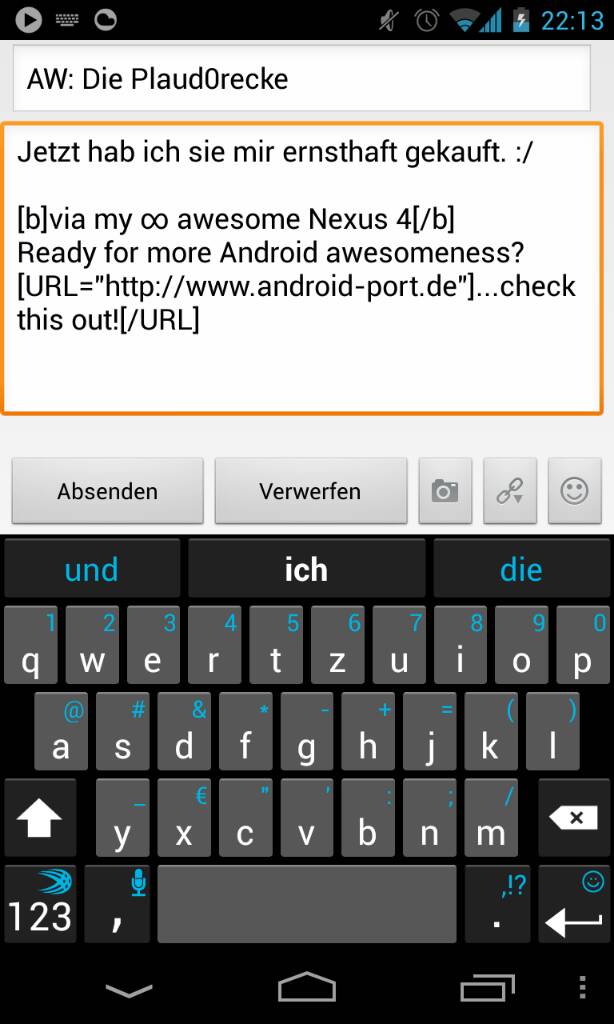This screenshot has width=614, height=1024.
Task: Select the word suggestion 'die'
Action: pyautogui.click(x=520, y=570)
